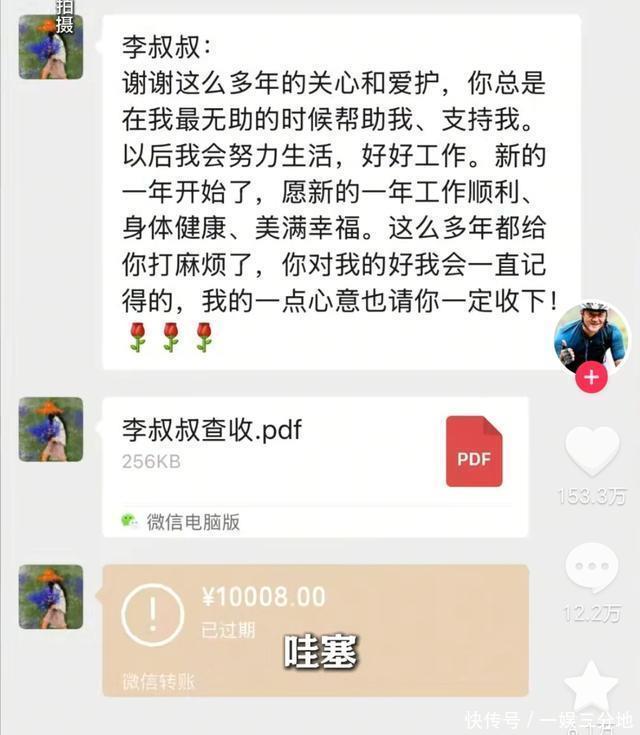Follow the creator via the plus badge

[592, 378]
